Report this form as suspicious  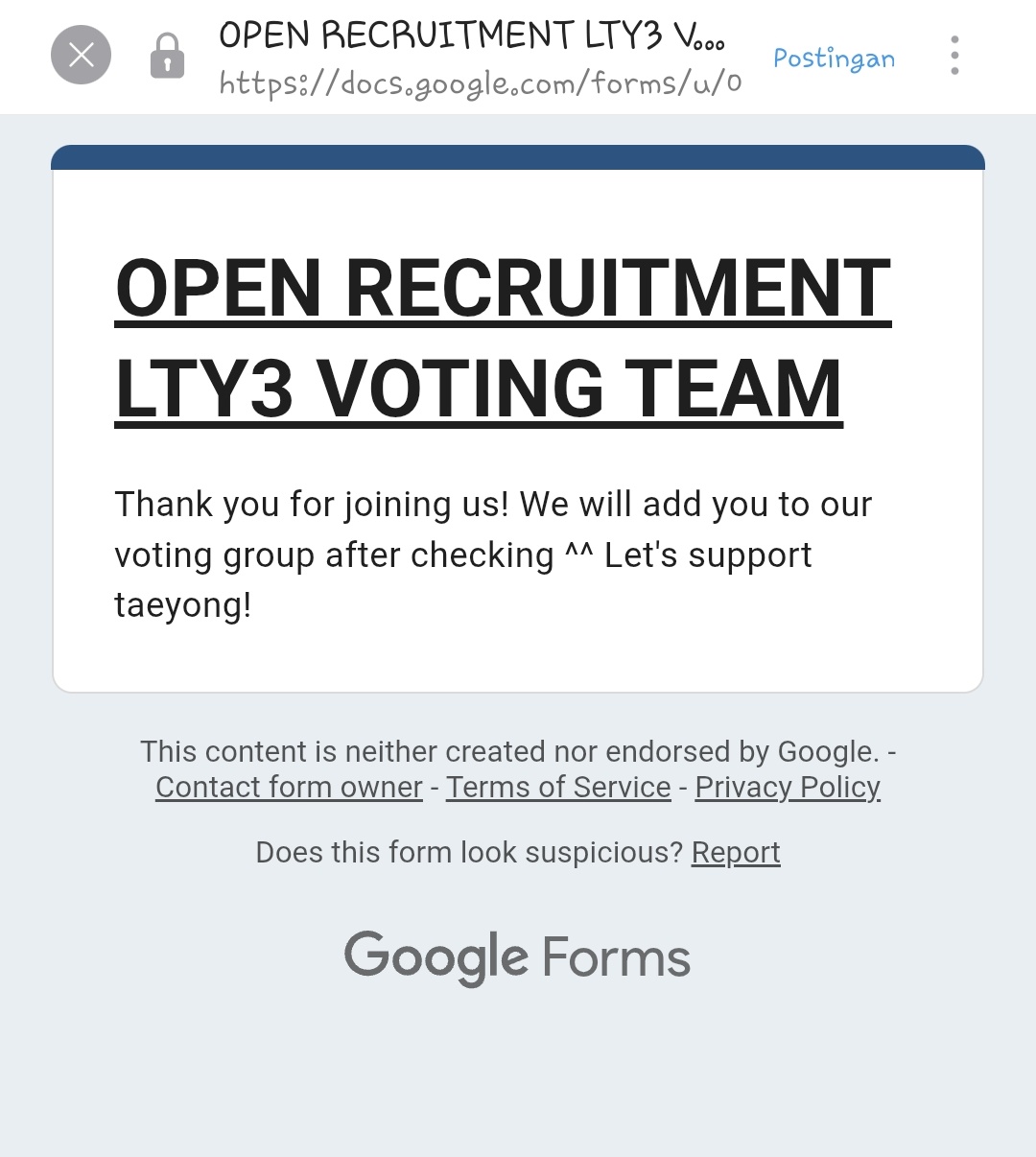coord(736,853)
